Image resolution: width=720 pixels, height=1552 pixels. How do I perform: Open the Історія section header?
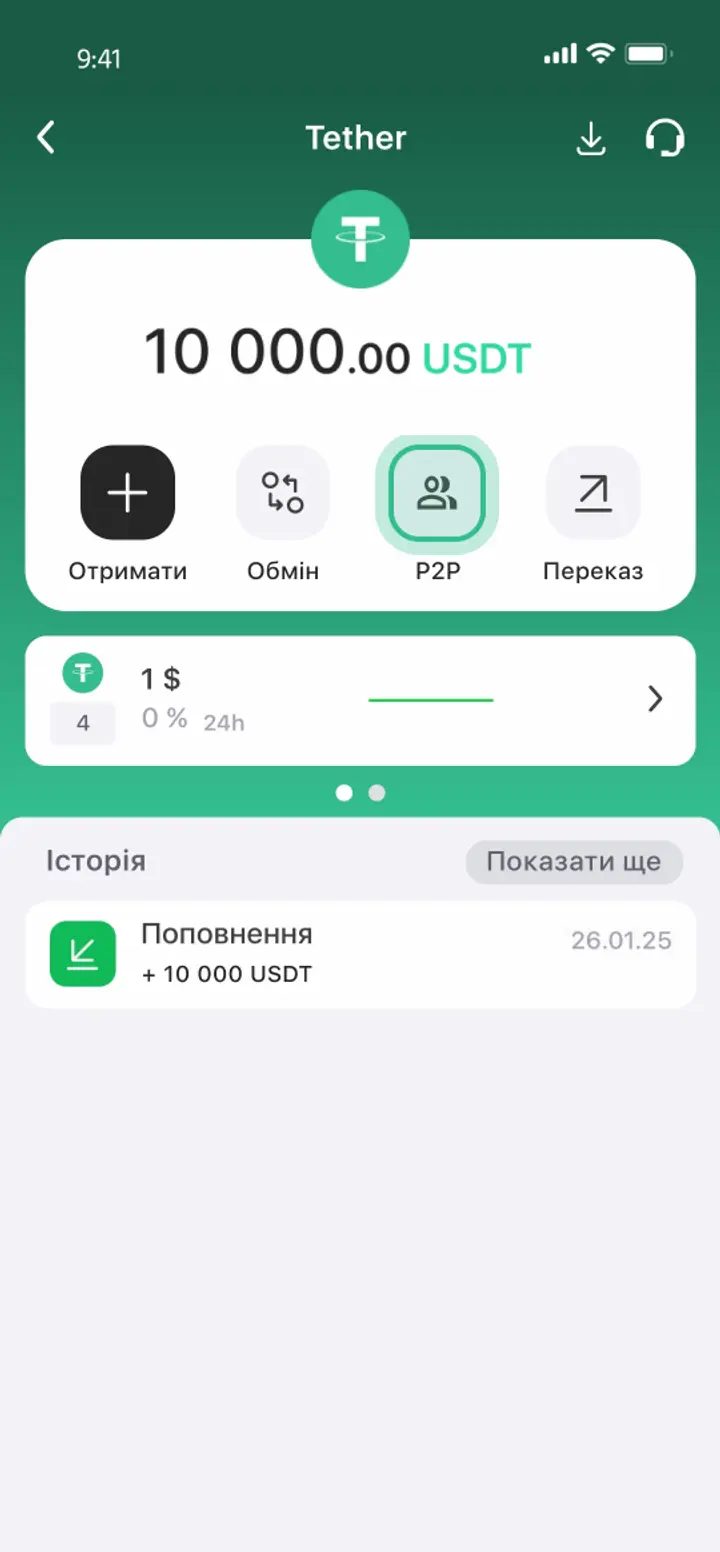click(x=97, y=861)
